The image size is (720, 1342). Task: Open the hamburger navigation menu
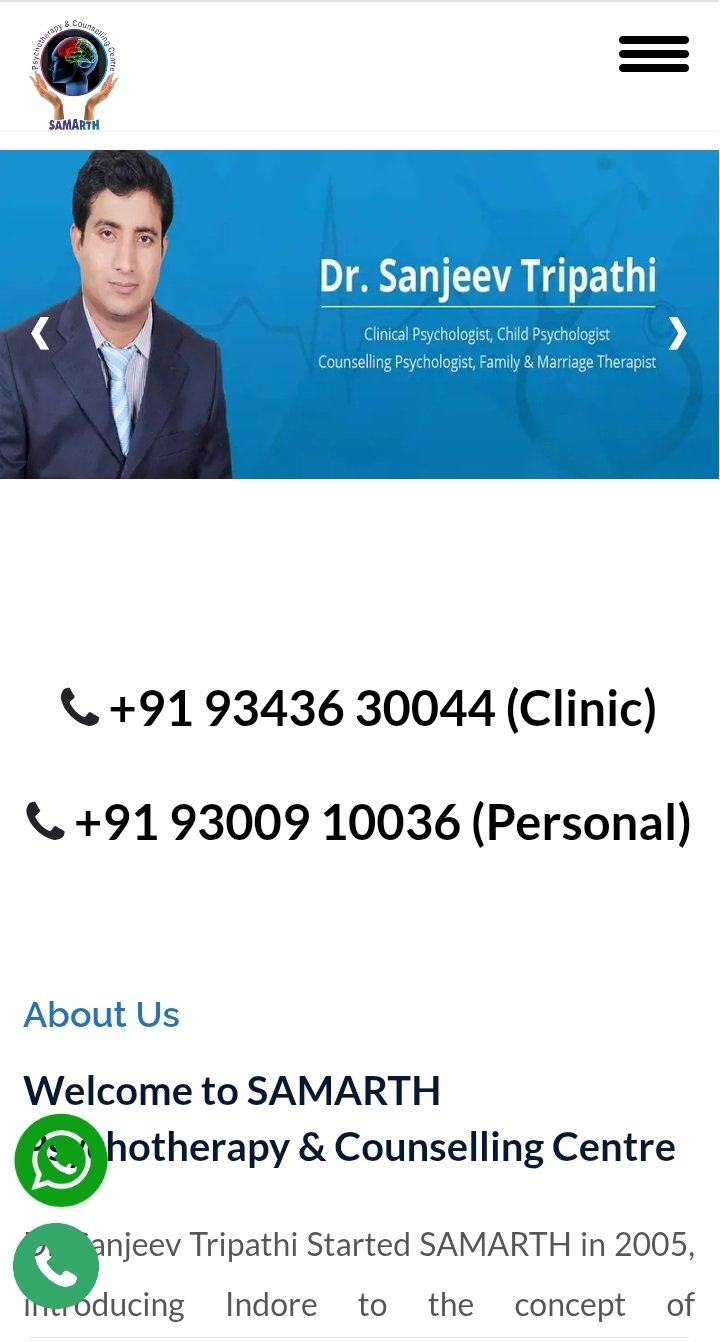click(x=653, y=54)
